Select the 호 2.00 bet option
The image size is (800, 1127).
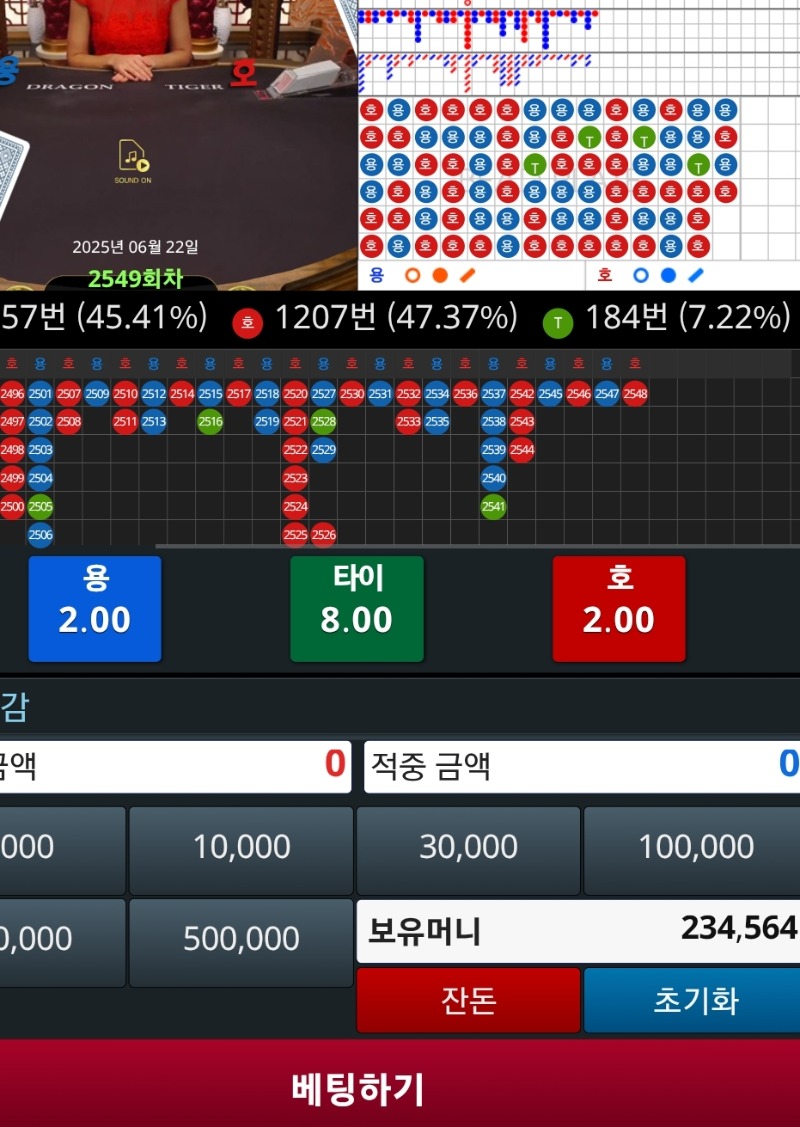click(619, 608)
